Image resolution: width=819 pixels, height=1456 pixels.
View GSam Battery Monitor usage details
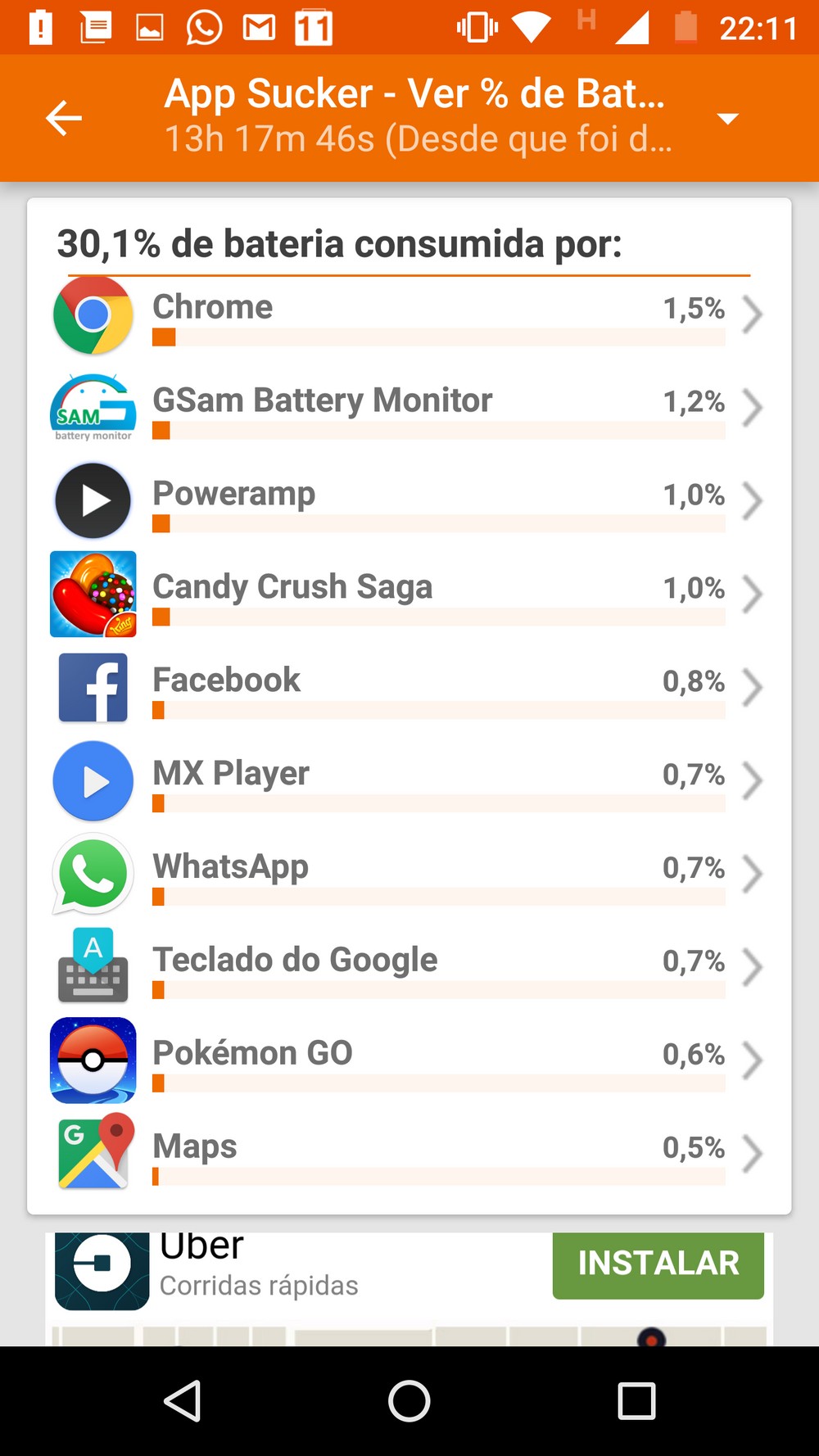[409, 408]
